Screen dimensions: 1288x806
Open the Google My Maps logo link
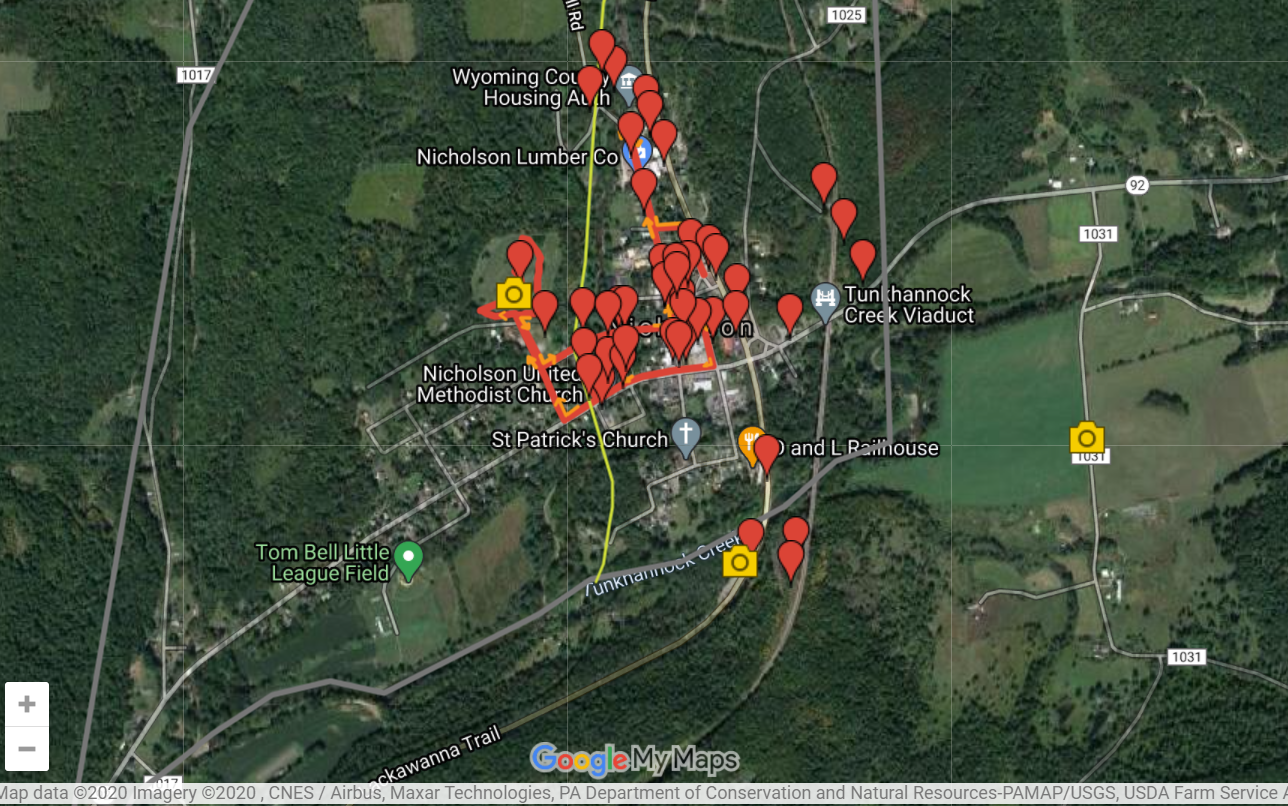(x=634, y=760)
